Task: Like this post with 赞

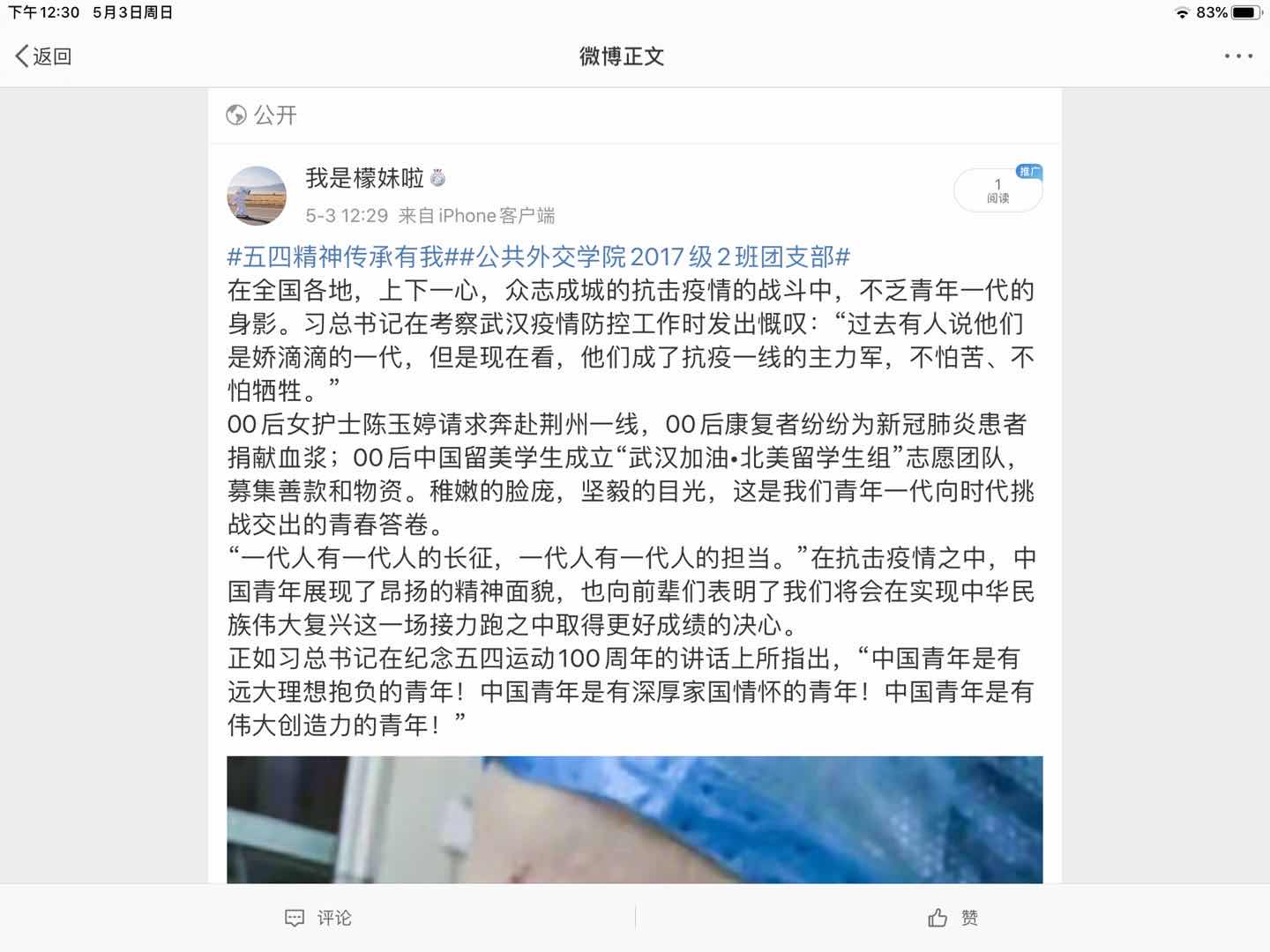Action: 953,918
